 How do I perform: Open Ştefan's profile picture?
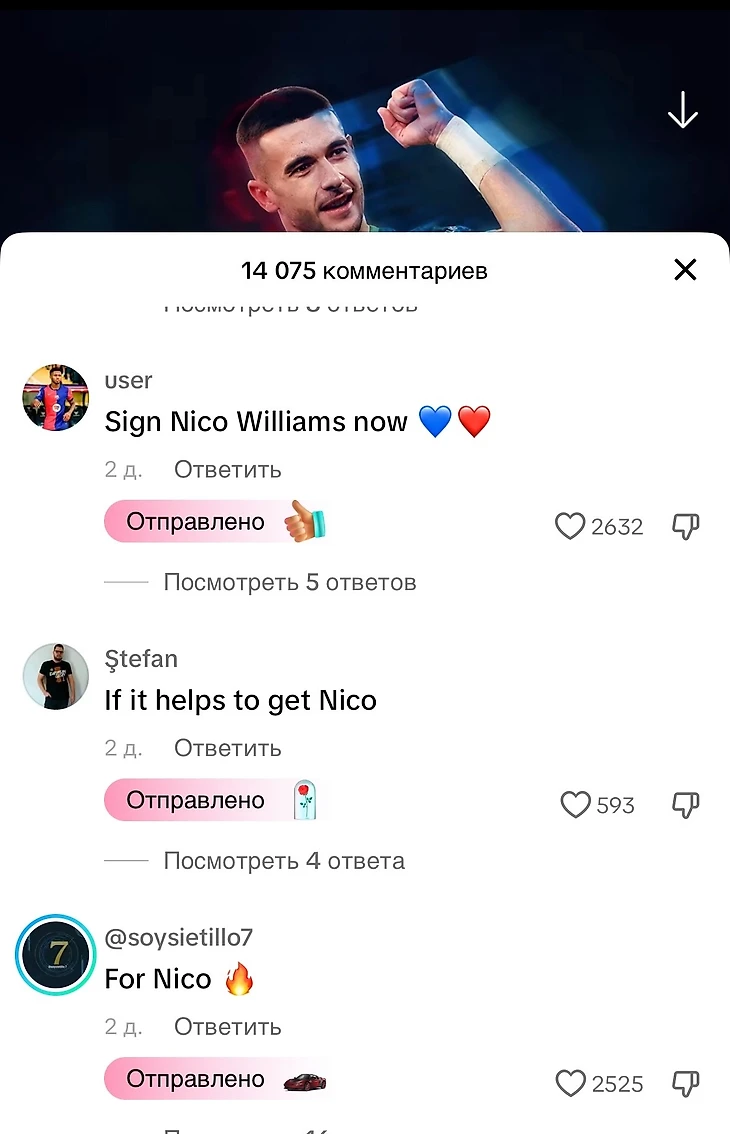[56, 677]
